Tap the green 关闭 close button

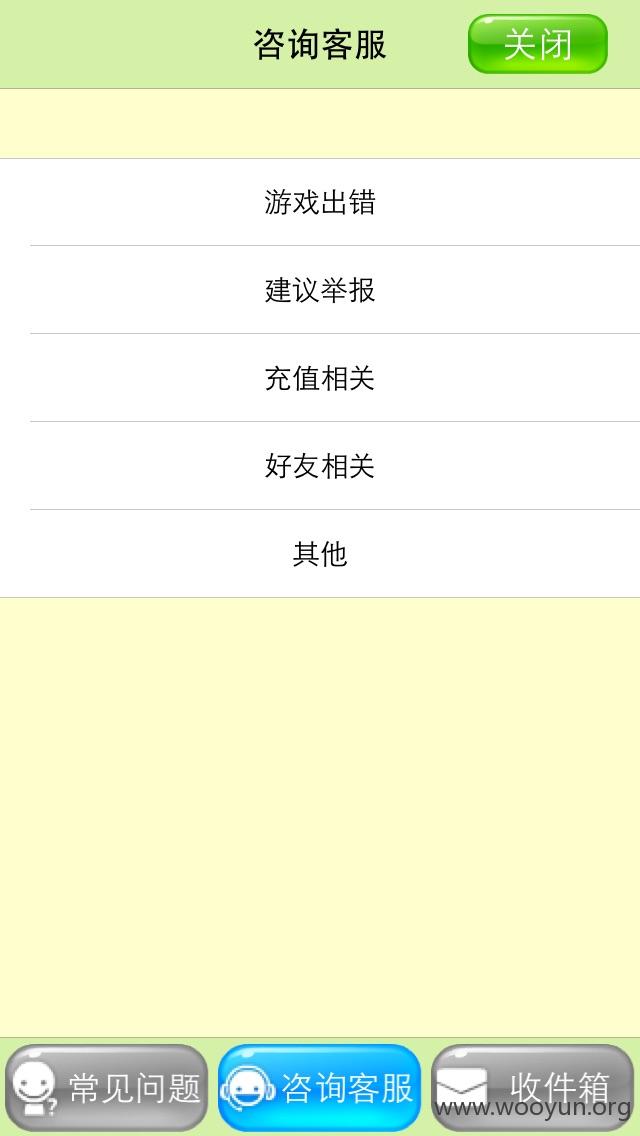coord(537,44)
